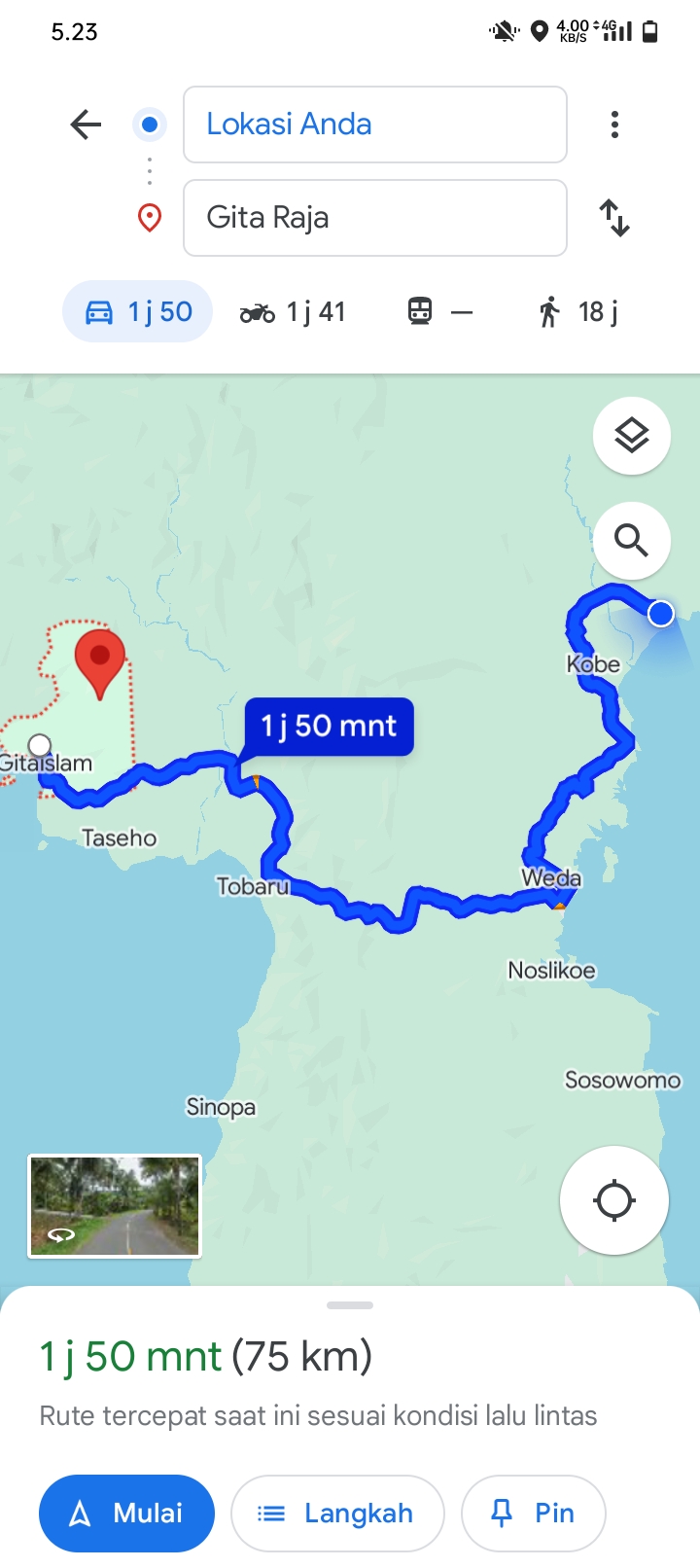This screenshot has height=1568, width=700.
Task: Go back using the arrow icon
Action: pyautogui.click(x=86, y=125)
